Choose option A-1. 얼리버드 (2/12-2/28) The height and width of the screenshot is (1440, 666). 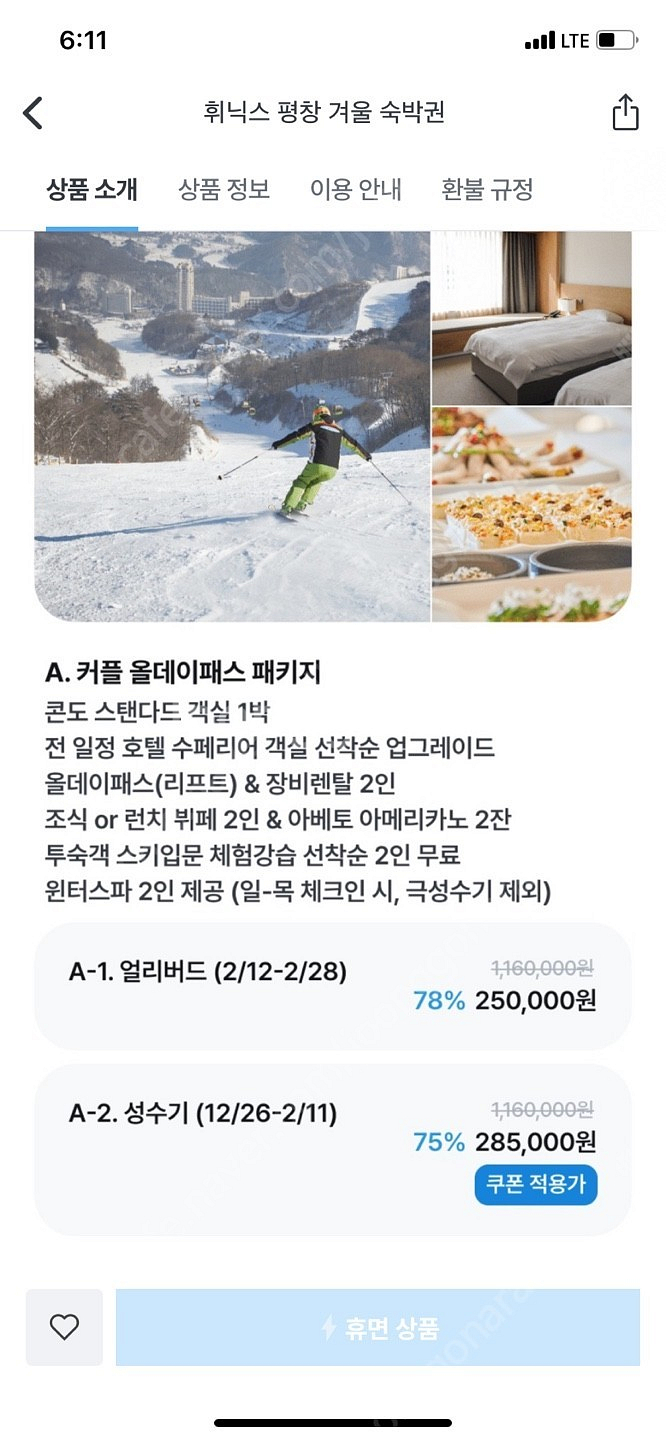333,986
